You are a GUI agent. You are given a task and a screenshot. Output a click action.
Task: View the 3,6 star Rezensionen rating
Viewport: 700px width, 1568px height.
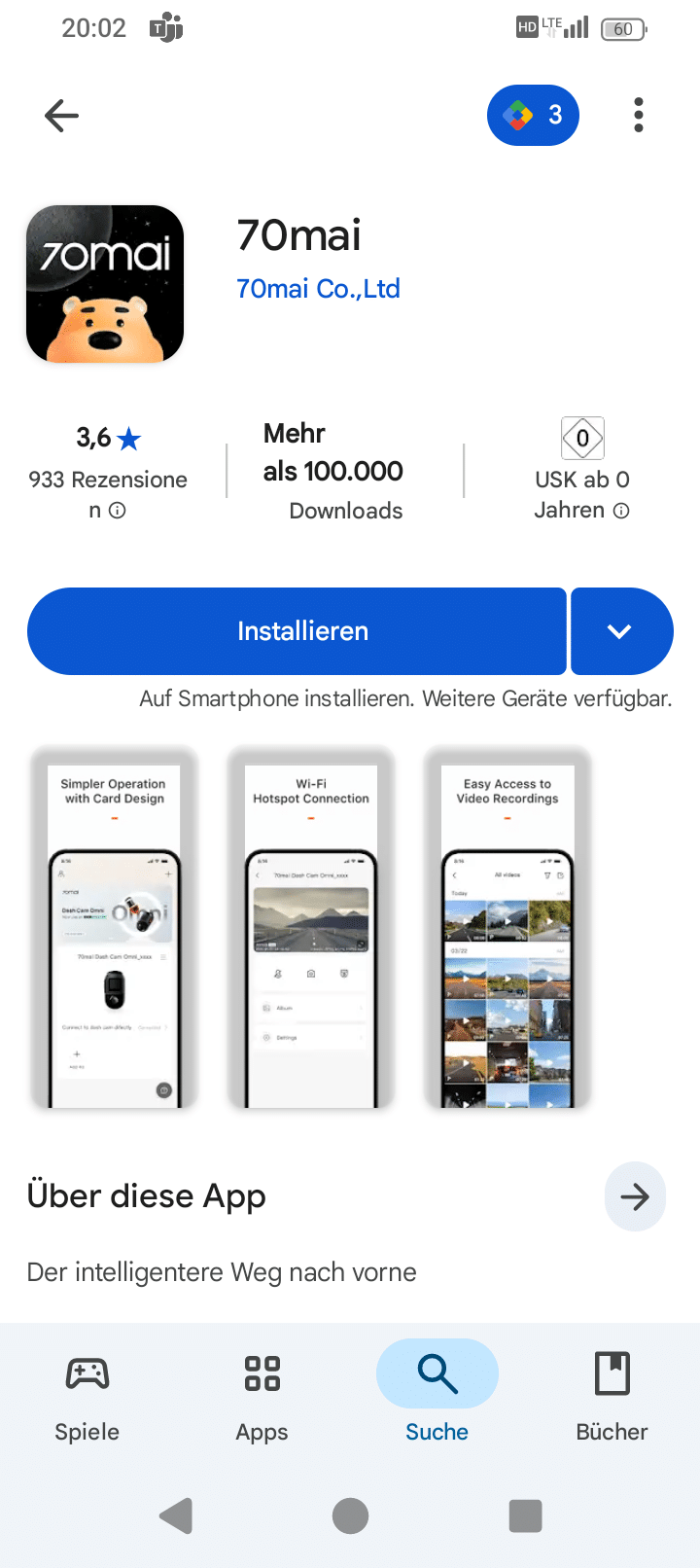[x=108, y=472]
